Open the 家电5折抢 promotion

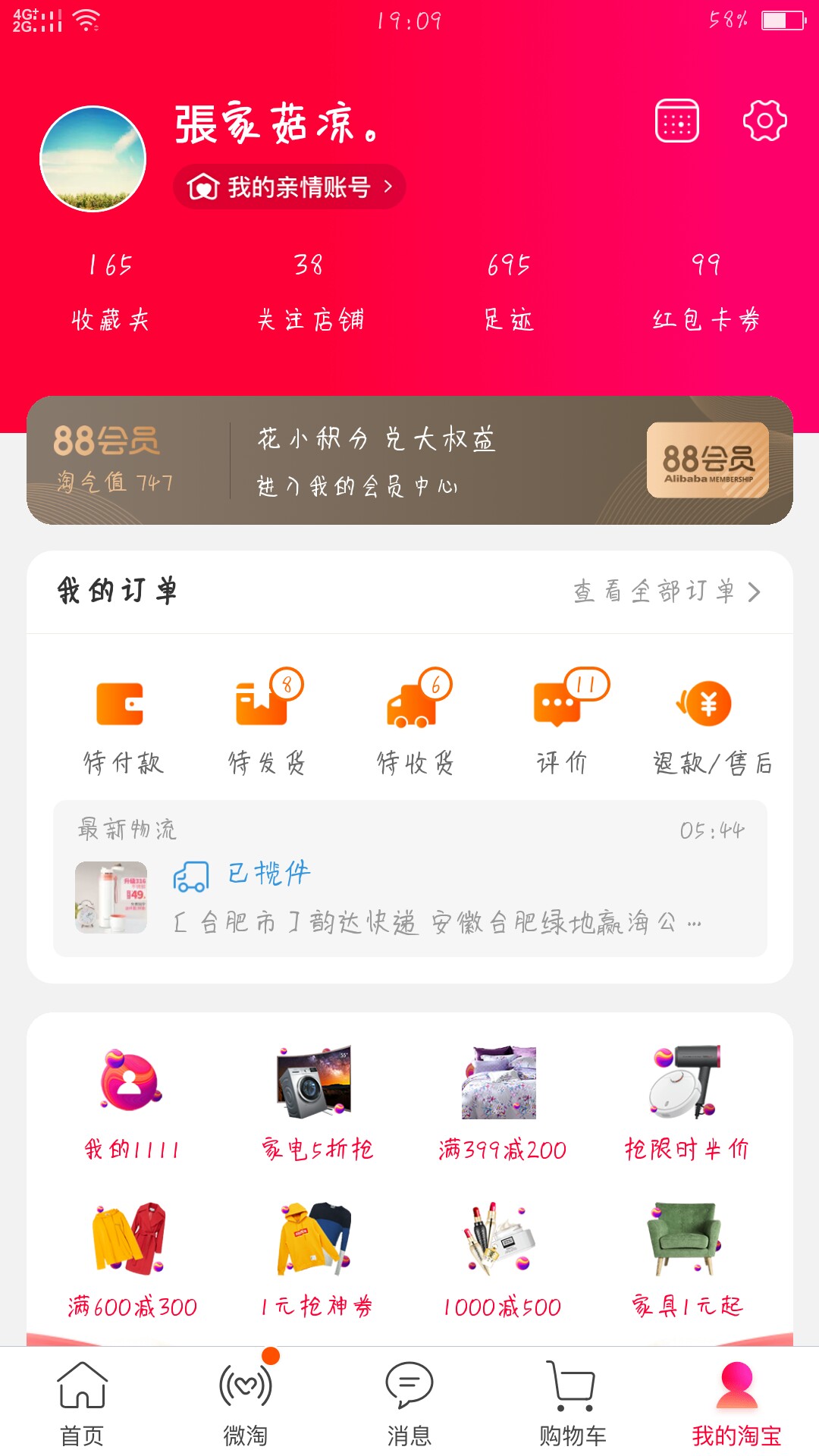tap(317, 1103)
